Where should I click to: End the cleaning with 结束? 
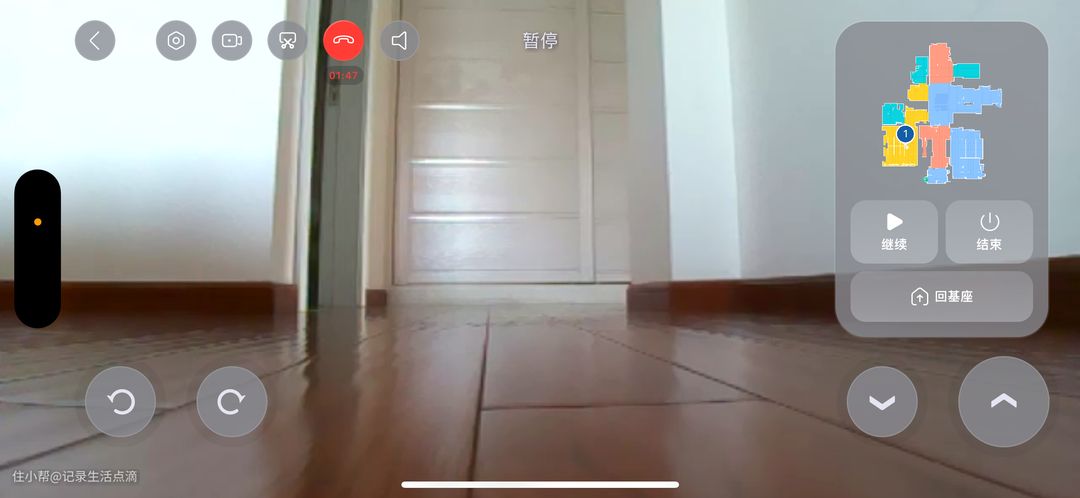[989, 231]
